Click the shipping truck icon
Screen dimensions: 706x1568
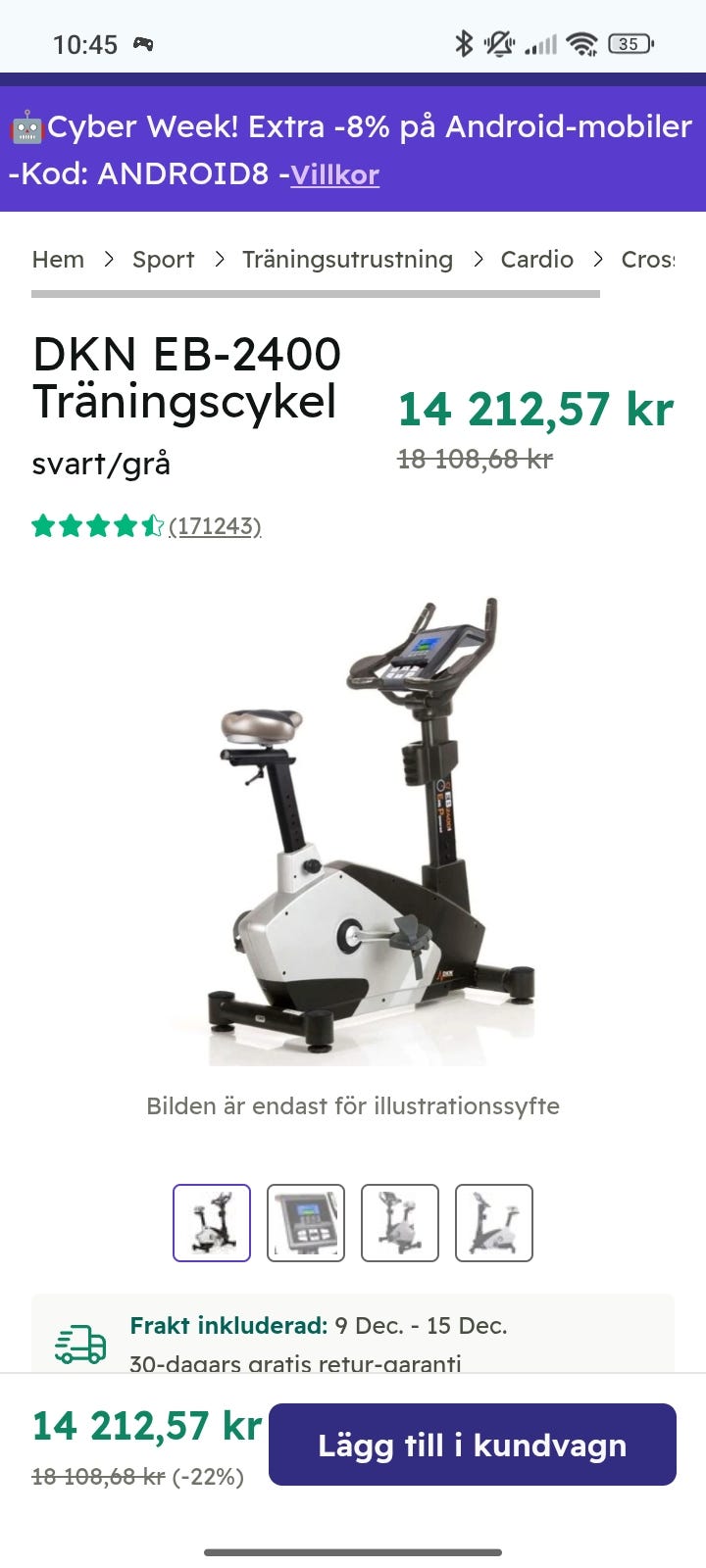pyautogui.click(x=83, y=1343)
